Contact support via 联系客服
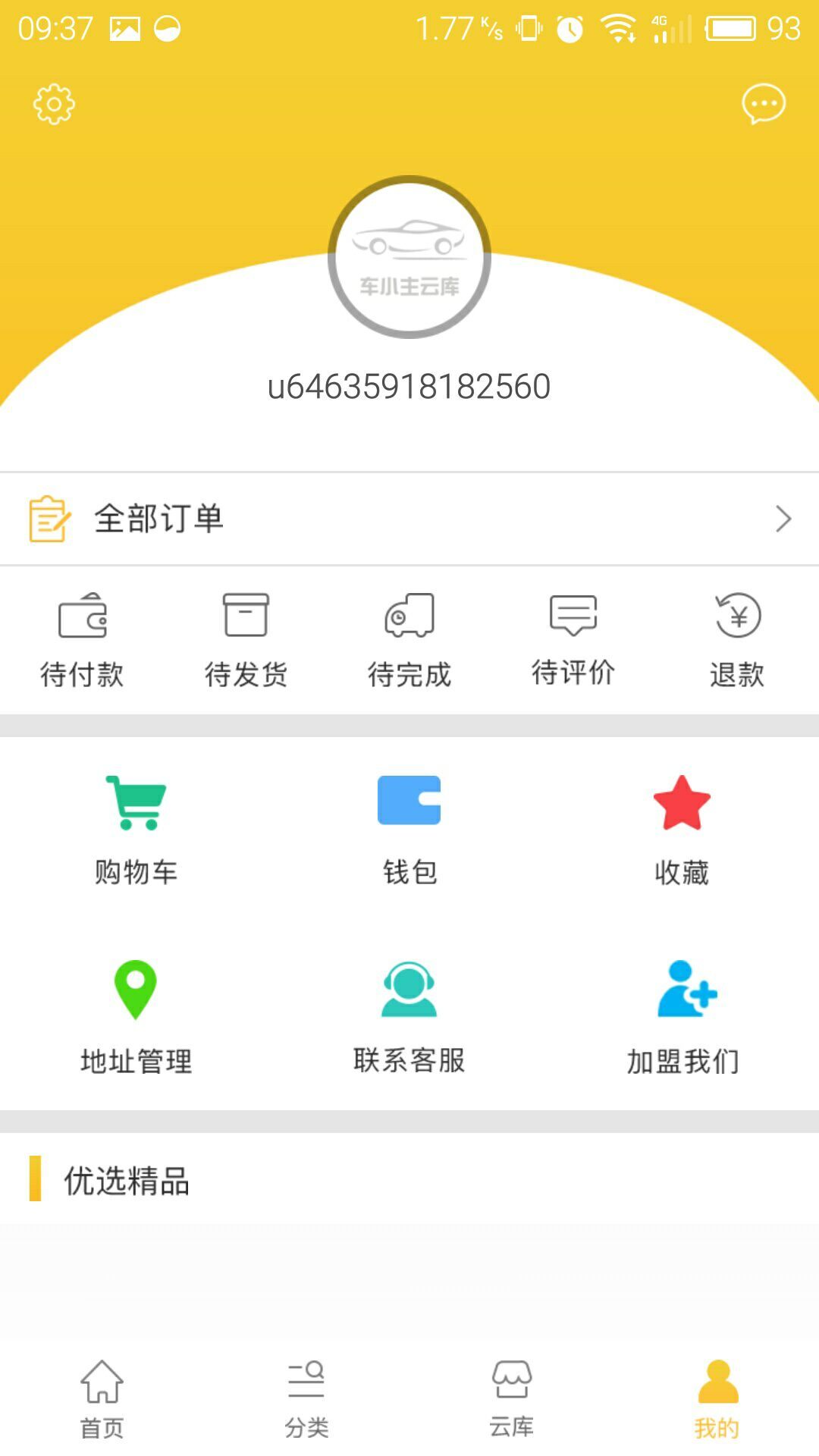This screenshot has width=819, height=1456. tap(409, 1018)
